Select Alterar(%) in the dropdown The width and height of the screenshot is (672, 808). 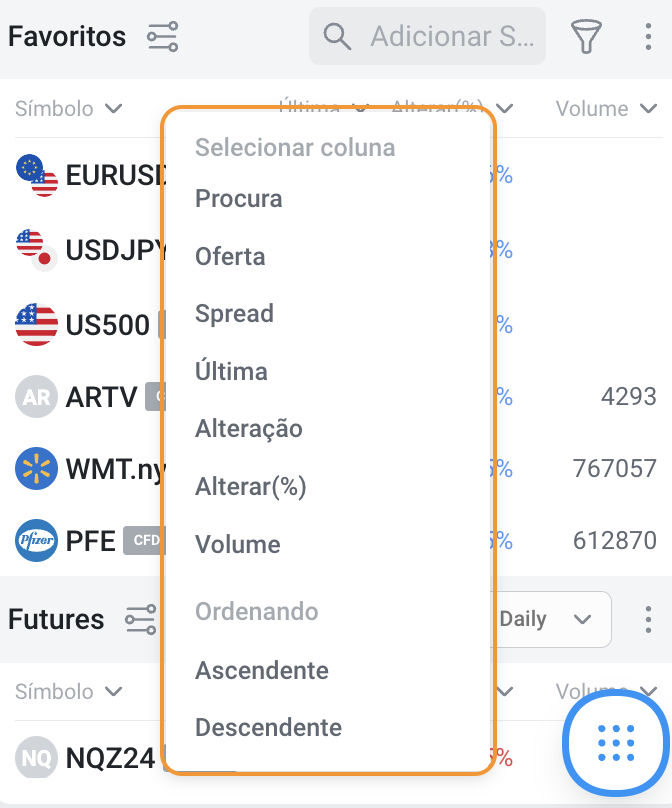pos(250,487)
